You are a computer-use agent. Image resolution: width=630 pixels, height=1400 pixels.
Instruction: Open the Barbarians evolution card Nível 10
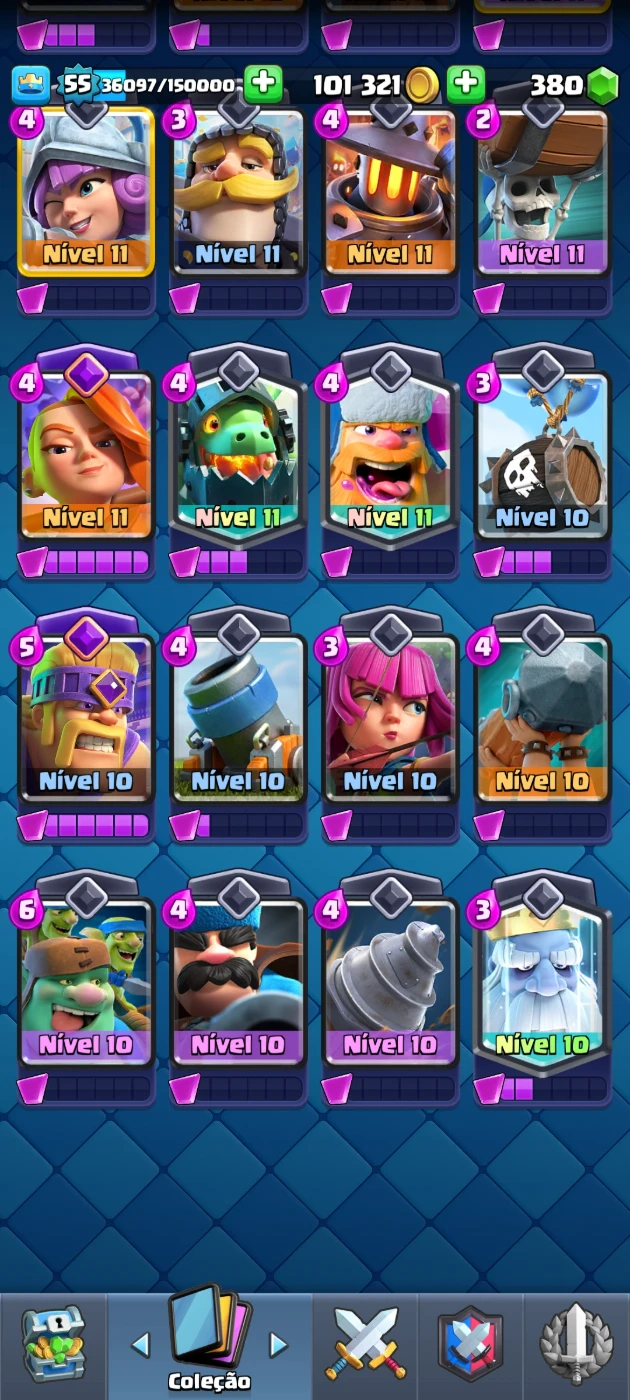pos(86,722)
